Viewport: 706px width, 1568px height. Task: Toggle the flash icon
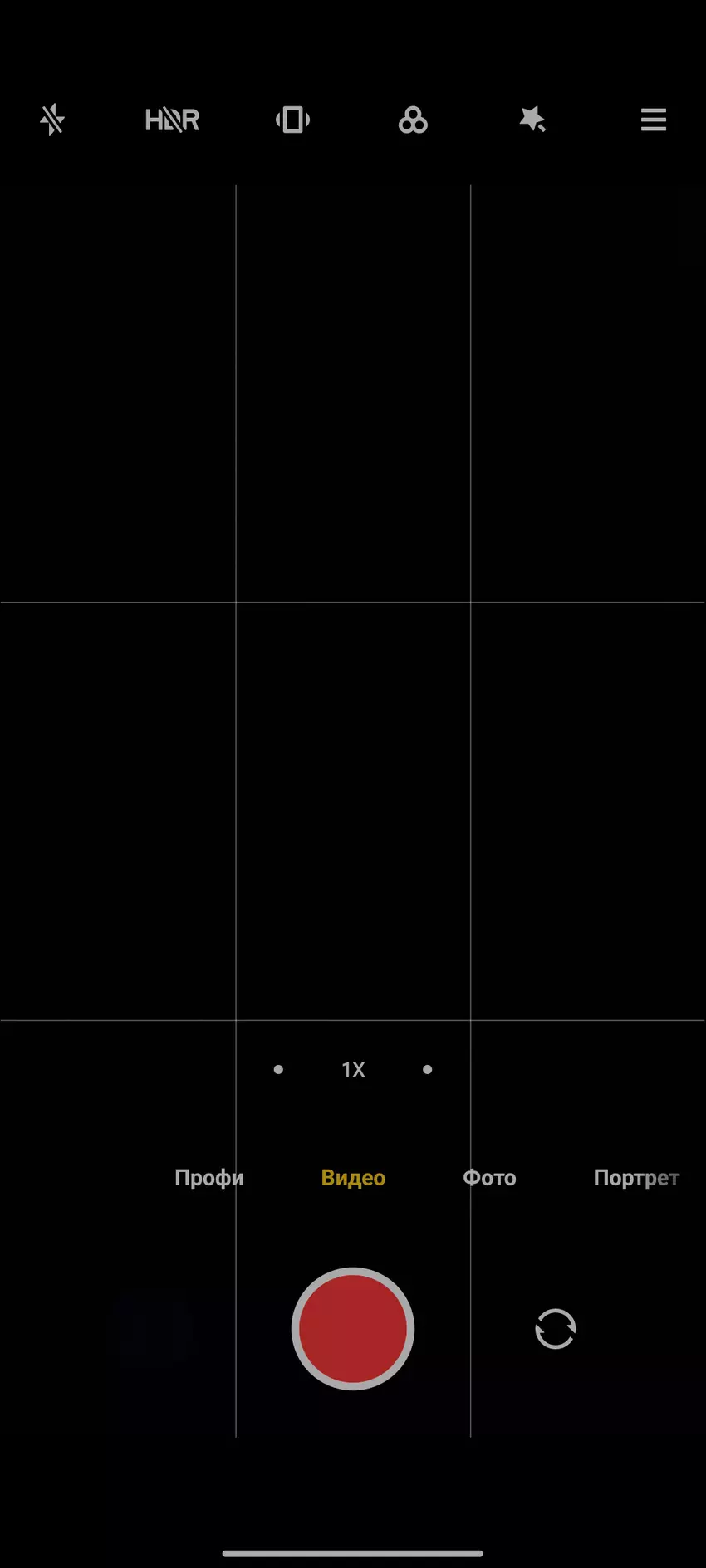[52, 120]
